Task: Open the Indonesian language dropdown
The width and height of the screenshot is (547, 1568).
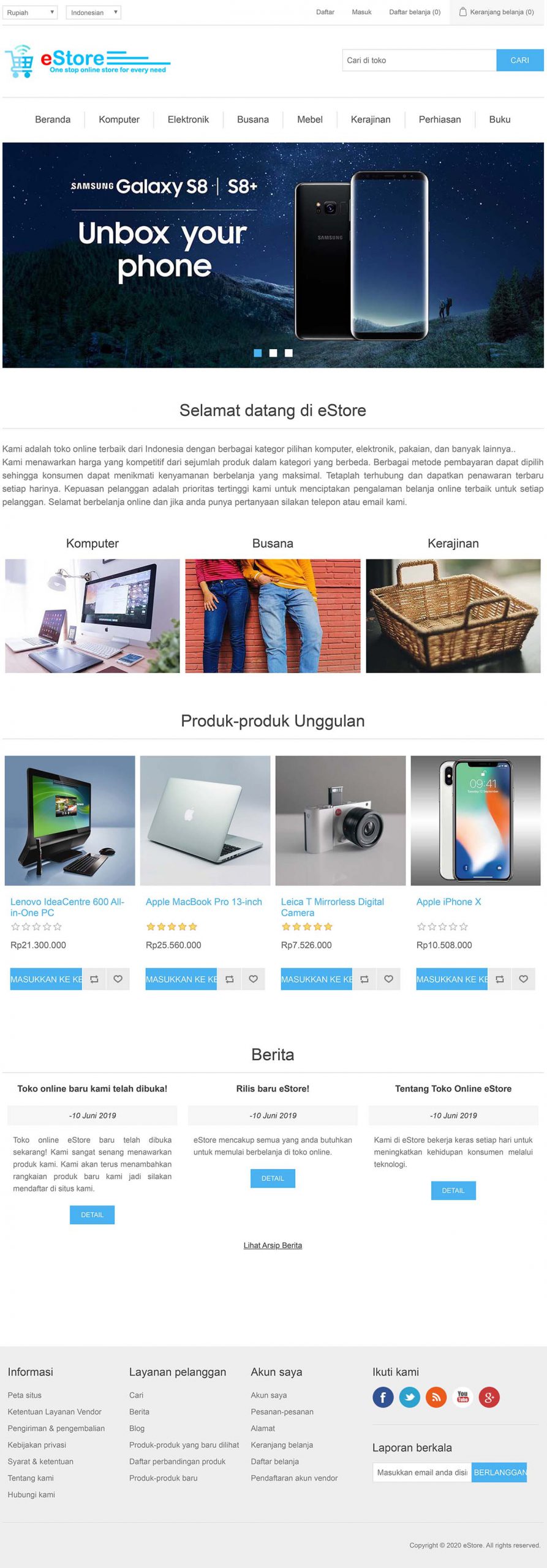Action: 93,12
